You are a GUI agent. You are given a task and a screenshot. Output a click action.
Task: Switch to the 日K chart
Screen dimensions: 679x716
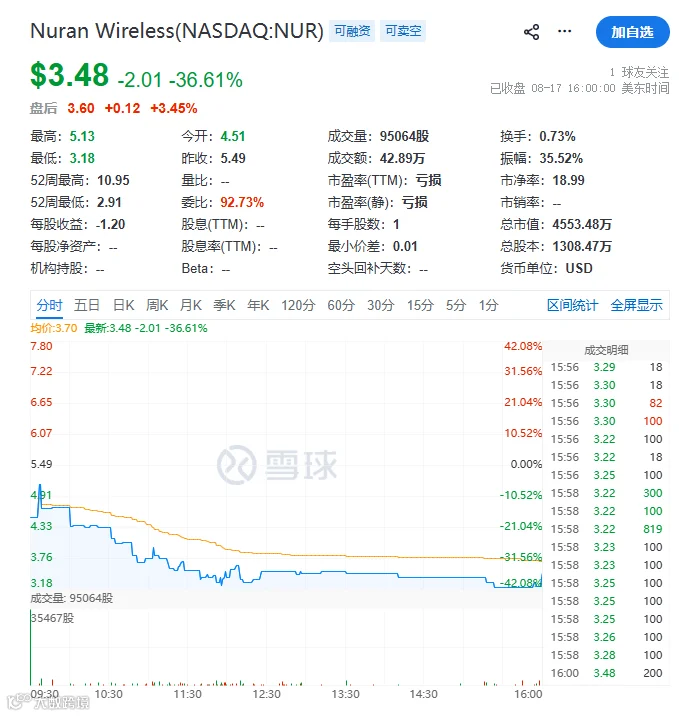[x=124, y=305]
